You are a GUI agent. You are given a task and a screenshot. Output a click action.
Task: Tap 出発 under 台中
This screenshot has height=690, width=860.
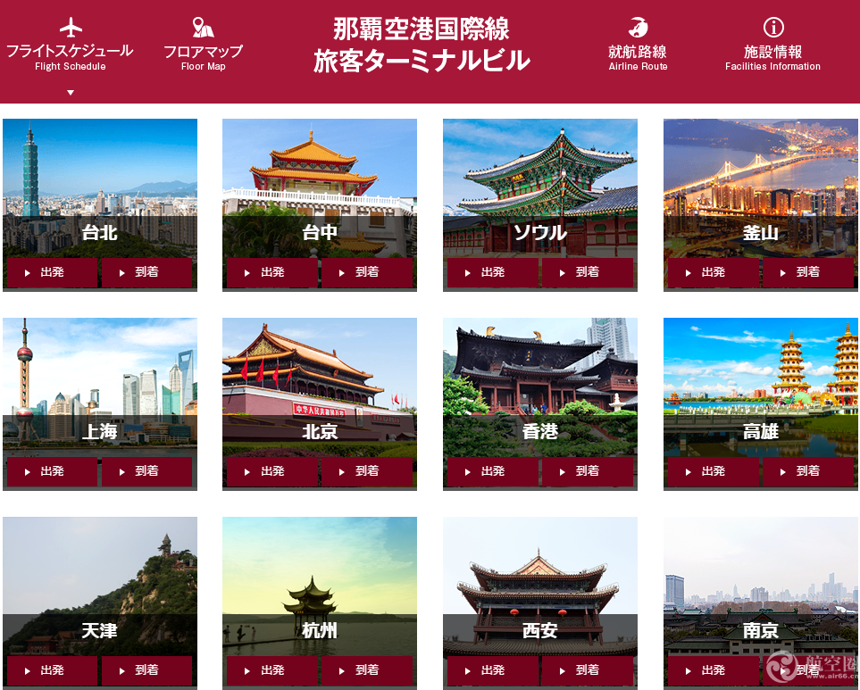click(272, 272)
